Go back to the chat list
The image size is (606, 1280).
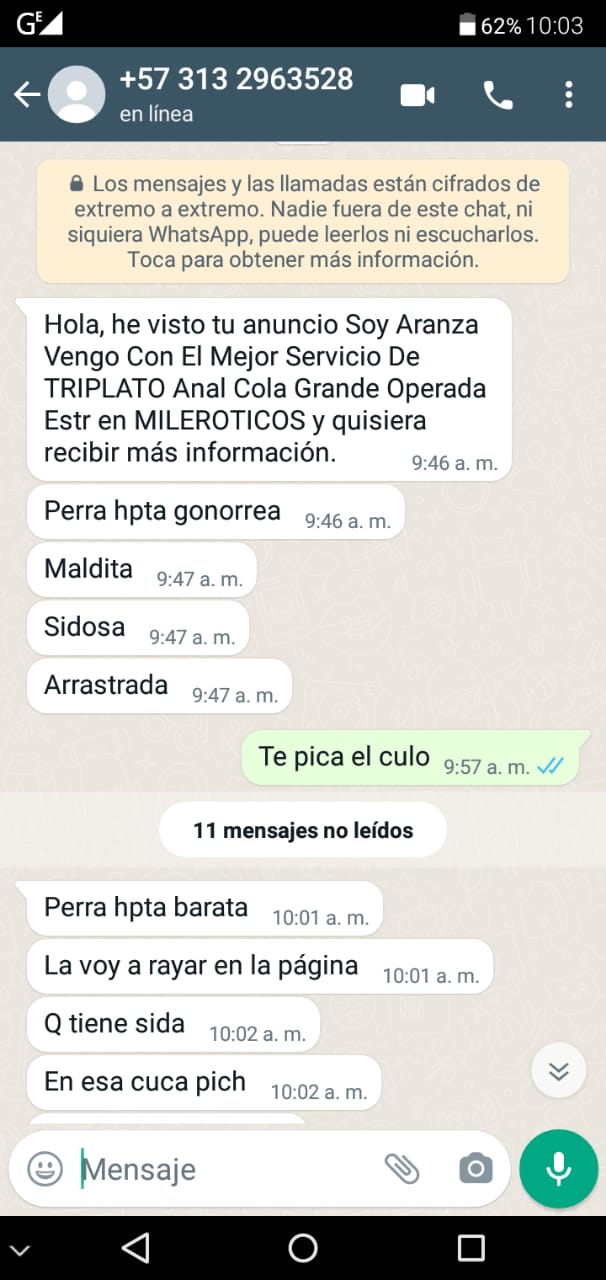[x=27, y=95]
